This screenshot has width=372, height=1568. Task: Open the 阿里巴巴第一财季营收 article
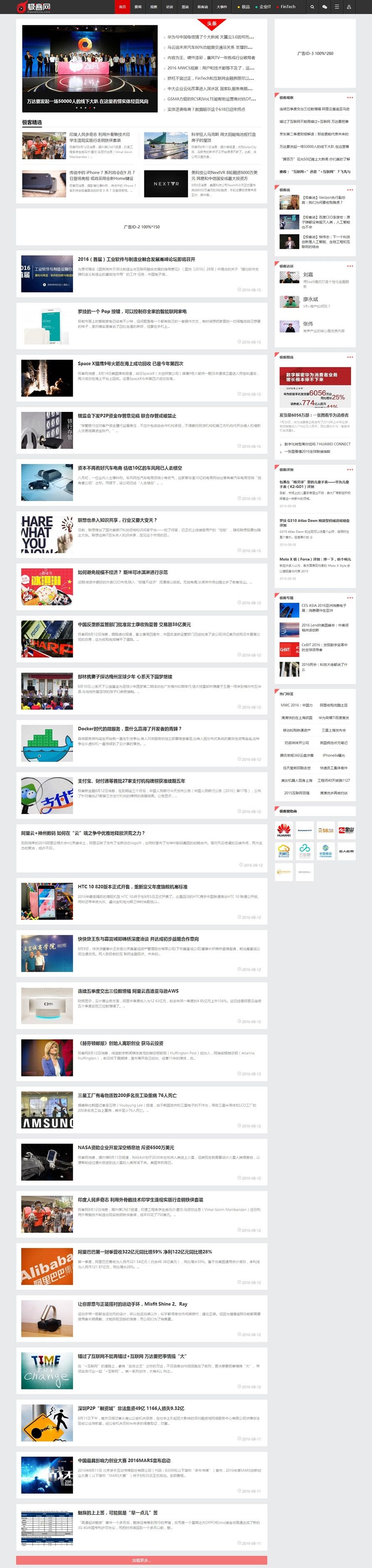click(x=144, y=1252)
